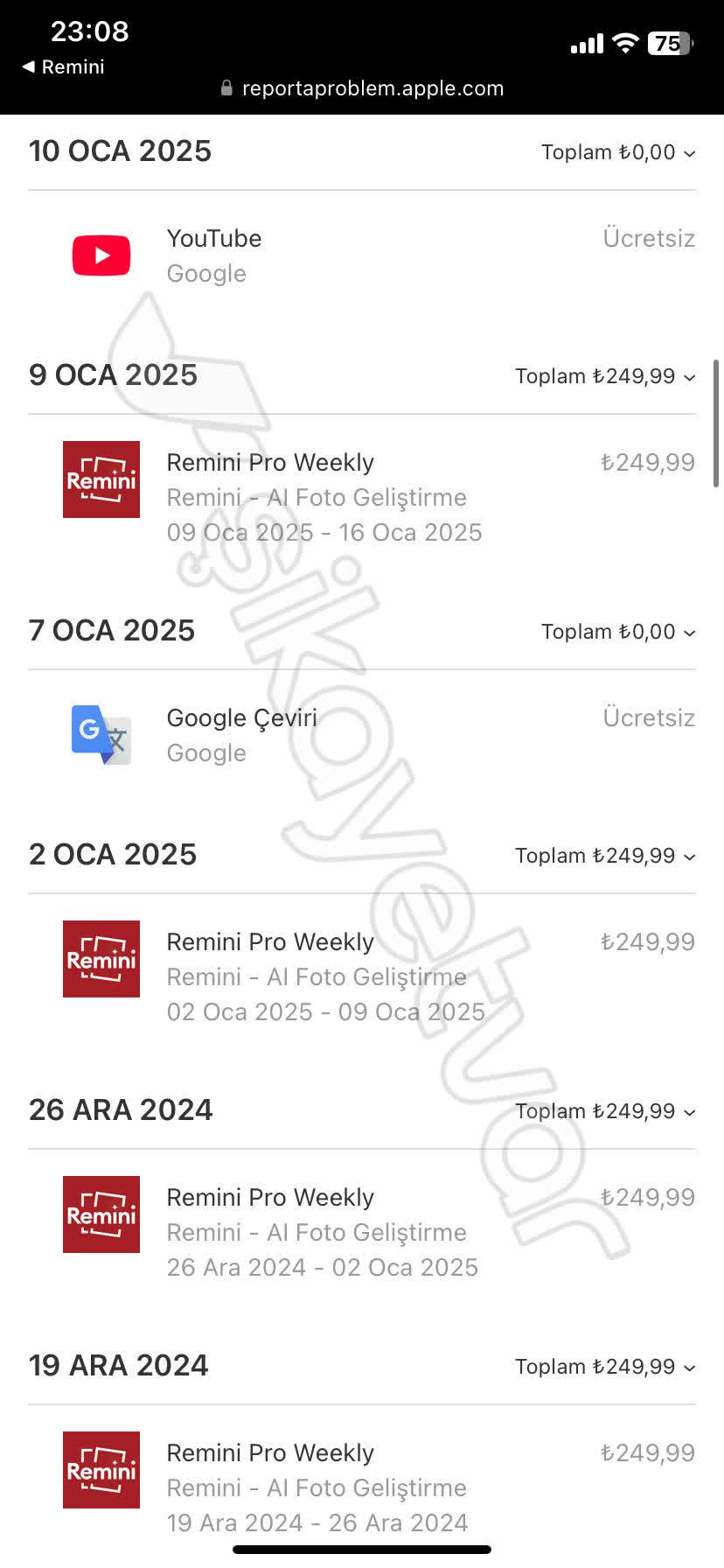This screenshot has width=724, height=1568.
Task: Tap the Remini icon dated 2 Oca 2025
Action: pyautogui.click(x=101, y=959)
